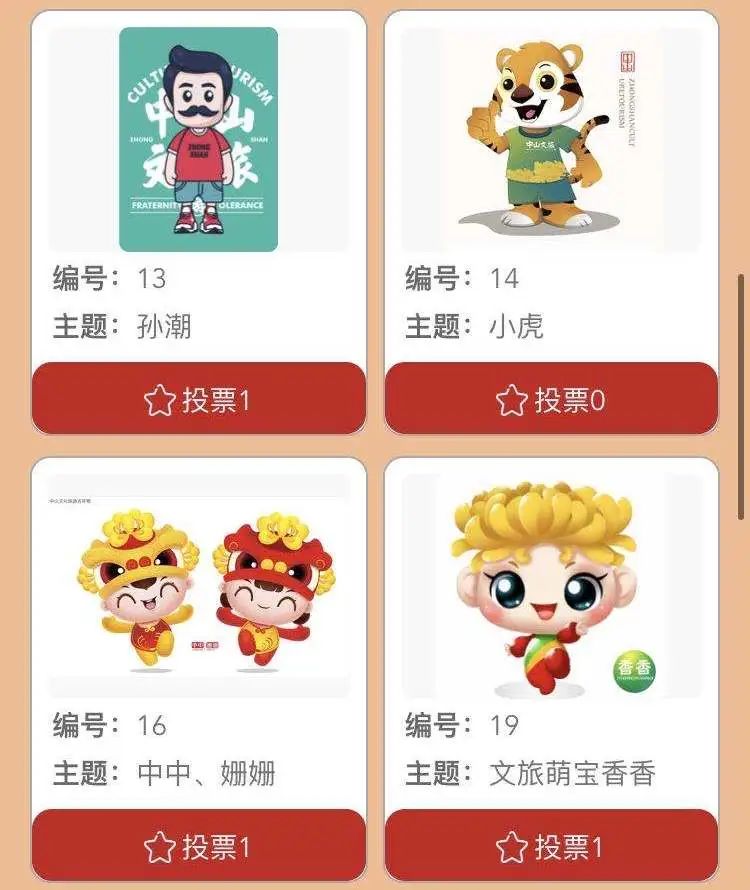Viewport: 750px width, 890px height.
Task: View the 文旅萌宝香香 mascot image
Action: pos(551,587)
